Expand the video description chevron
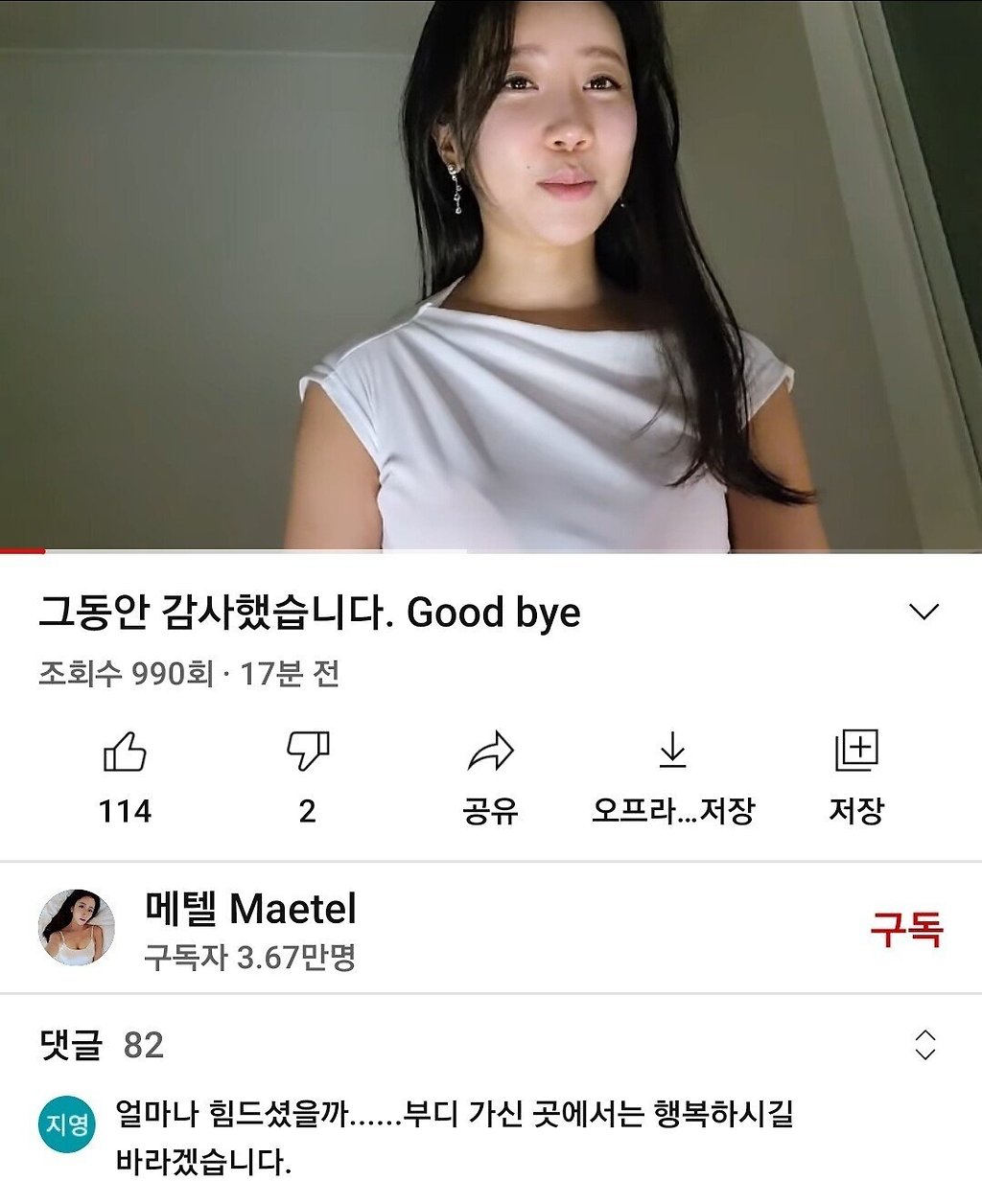 tap(924, 612)
